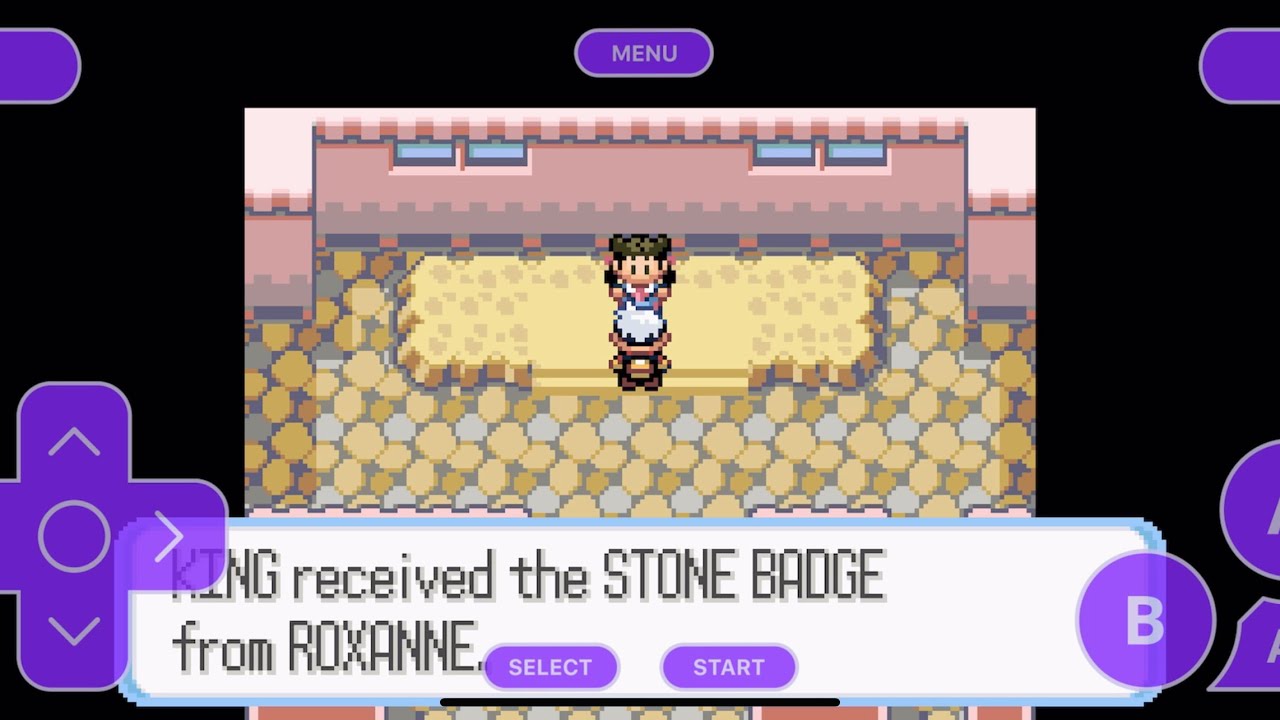
Task: Tap the D-pad right arrow
Action: click(x=170, y=535)
